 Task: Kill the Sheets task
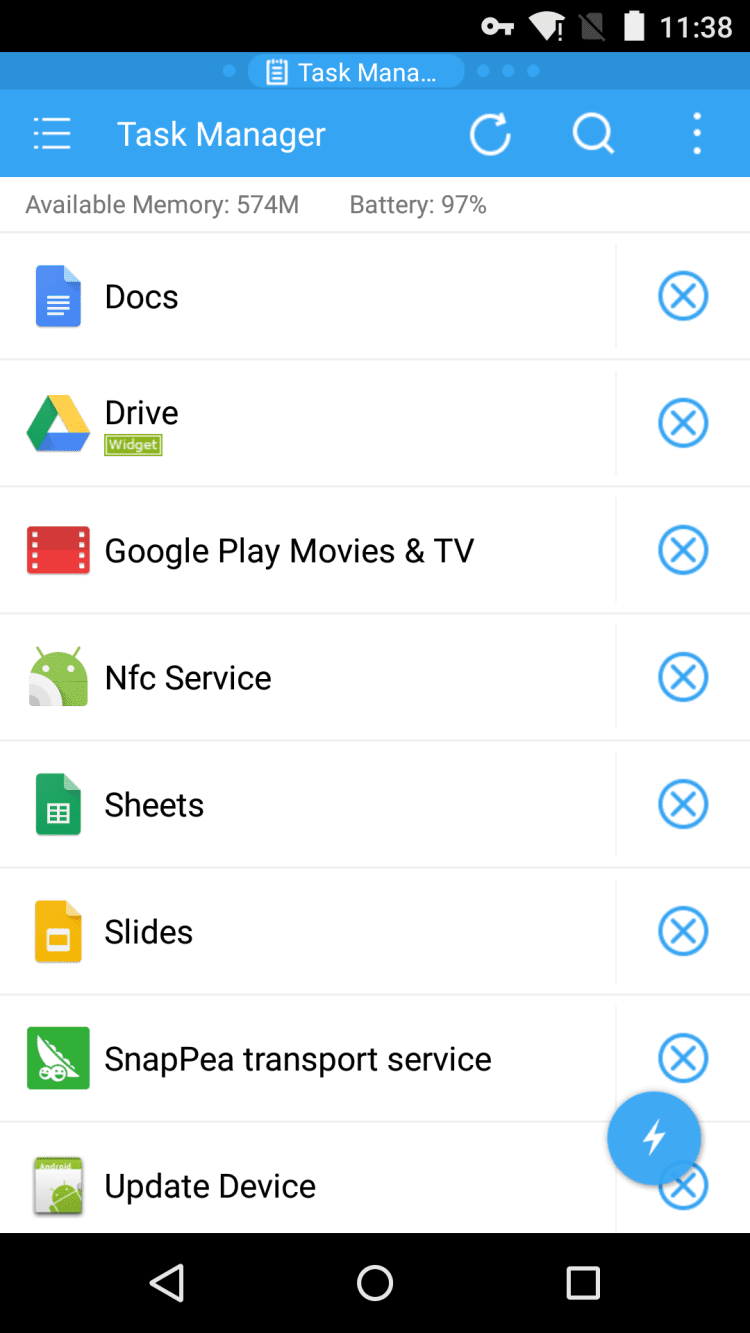(683, 804)
